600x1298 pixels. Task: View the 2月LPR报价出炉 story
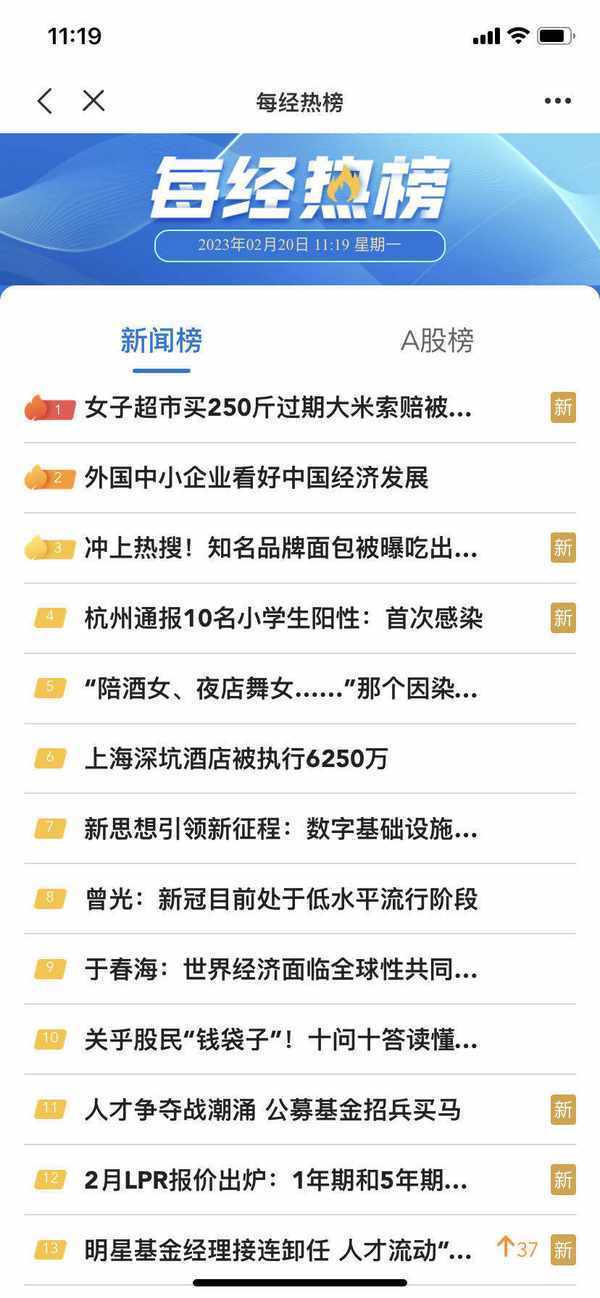(x=276, y=1180)
